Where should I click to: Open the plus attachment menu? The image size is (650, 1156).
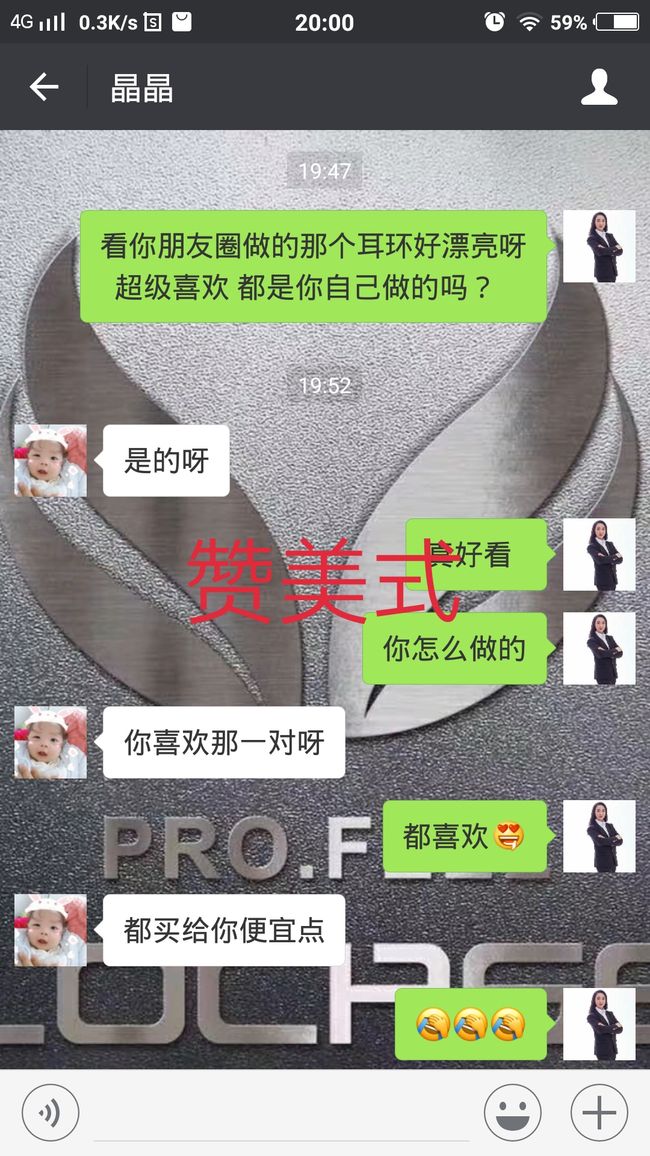click(598, 1113)
